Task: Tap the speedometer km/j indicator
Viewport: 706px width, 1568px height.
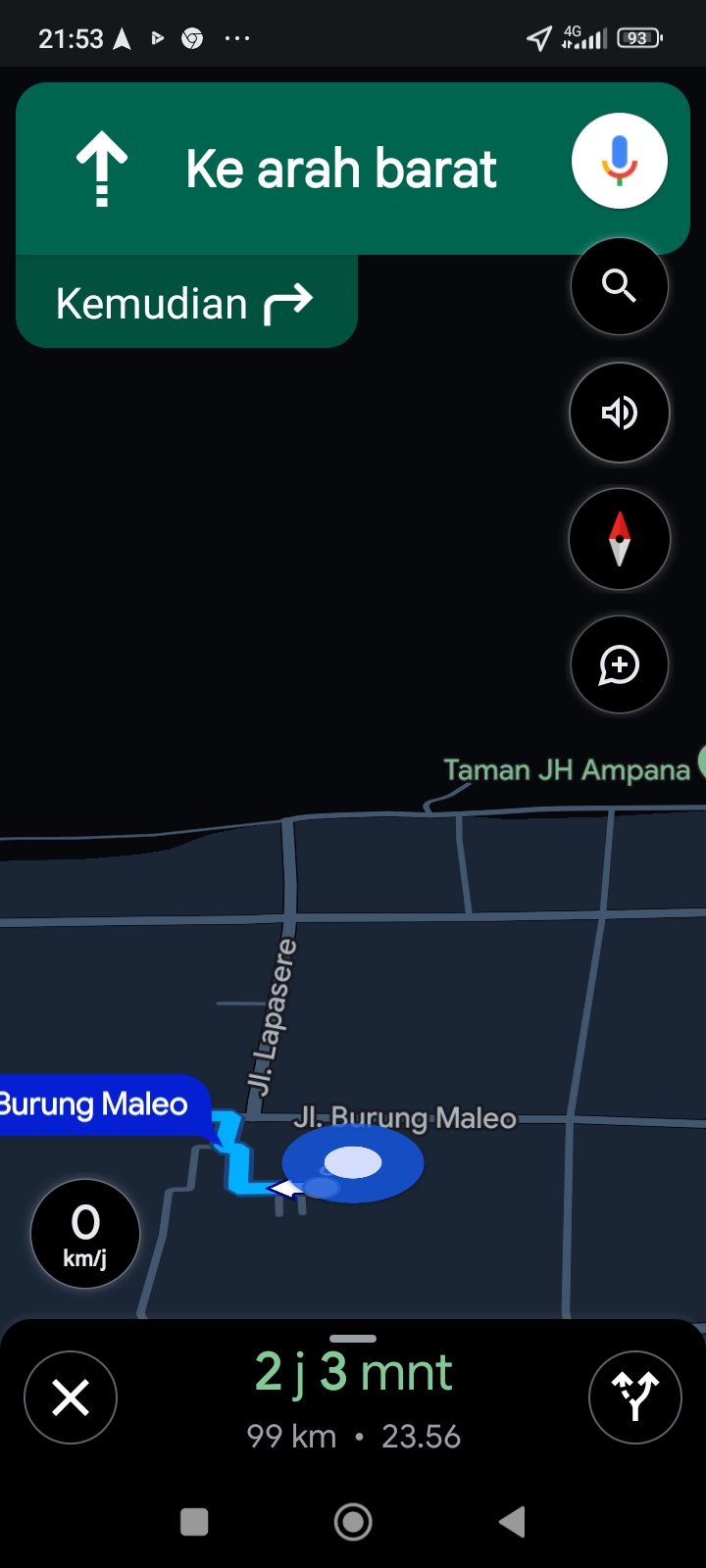Action: click(85, 1234)
